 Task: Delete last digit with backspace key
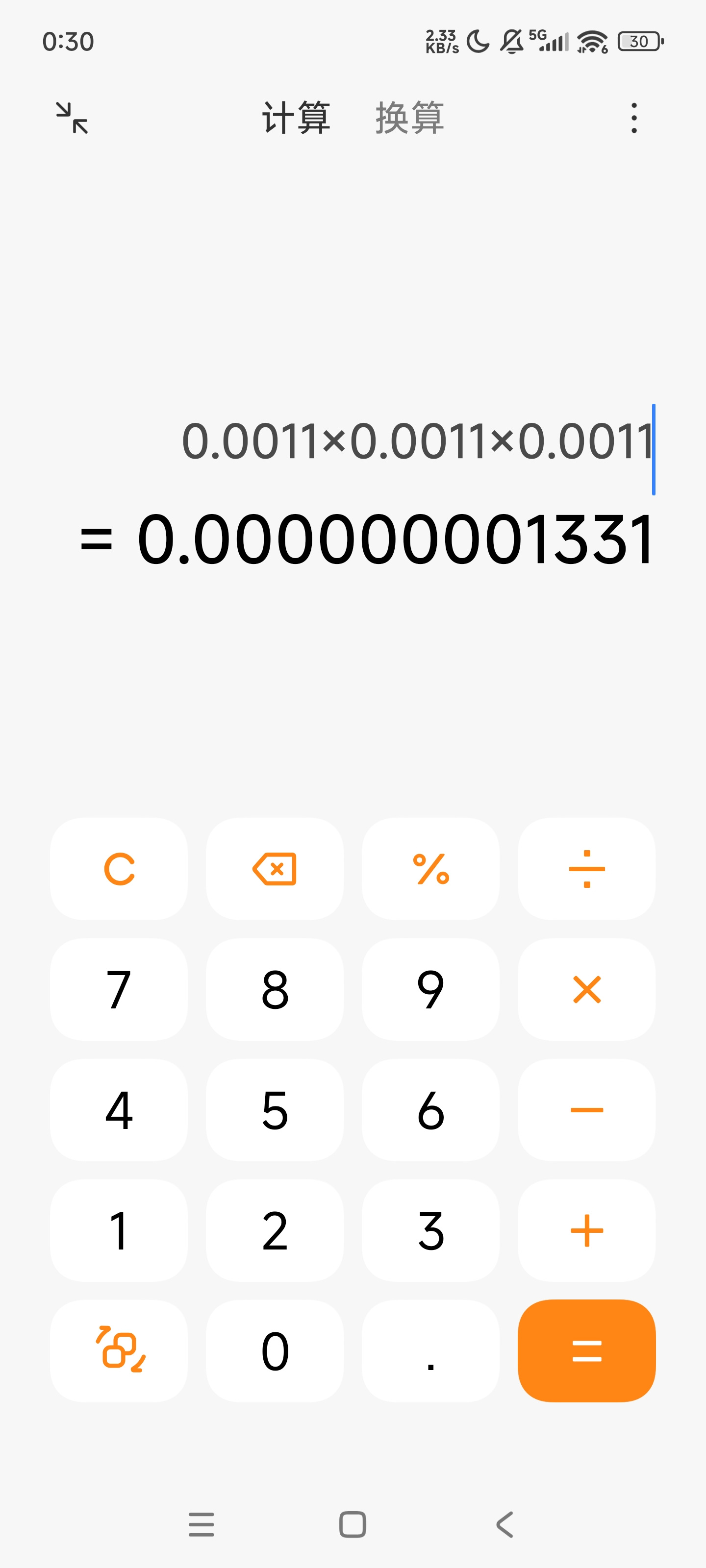(275, 869)
